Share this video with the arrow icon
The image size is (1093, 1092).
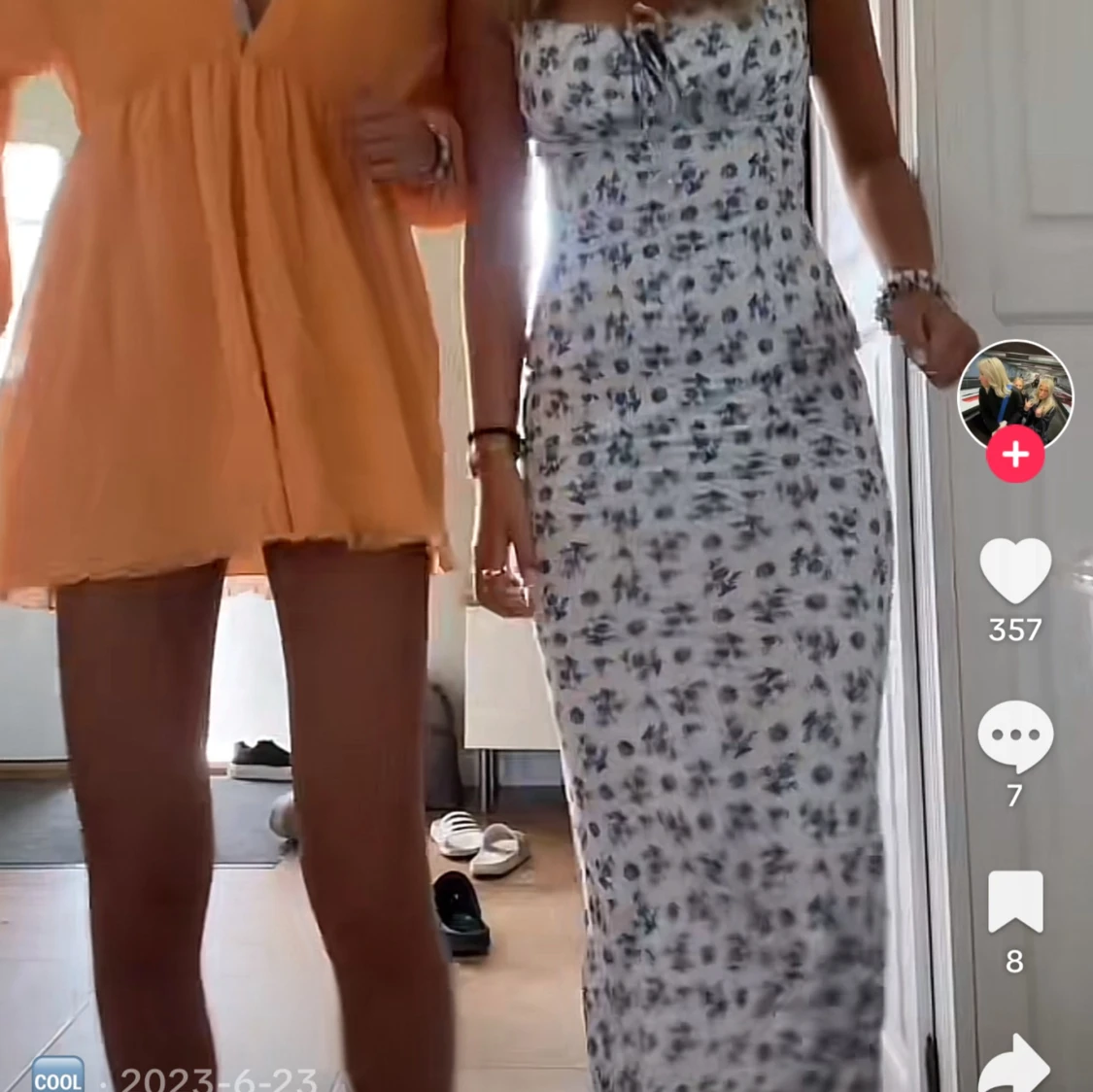click(1015, 1065)
